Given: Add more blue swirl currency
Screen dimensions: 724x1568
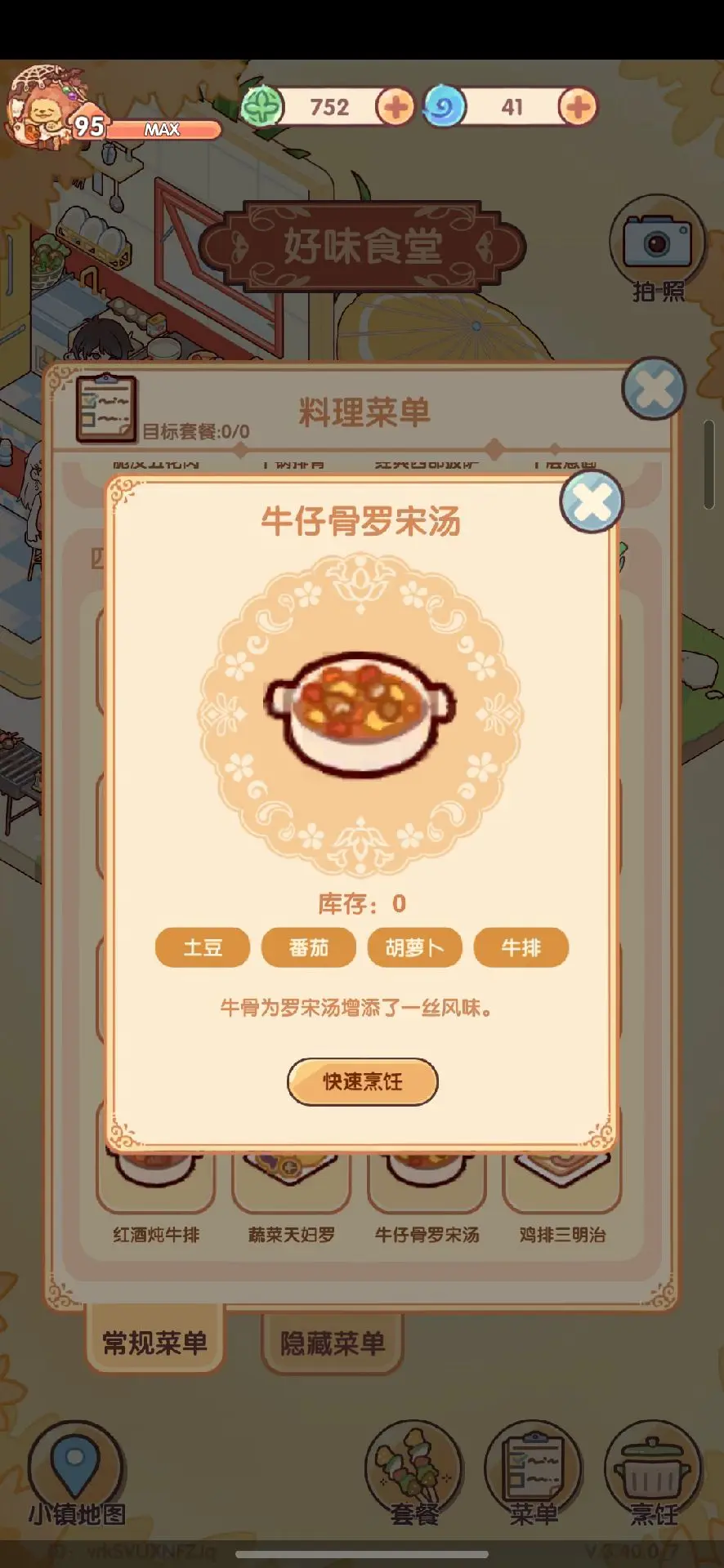Looking at the screenshot, I should 578,107.
